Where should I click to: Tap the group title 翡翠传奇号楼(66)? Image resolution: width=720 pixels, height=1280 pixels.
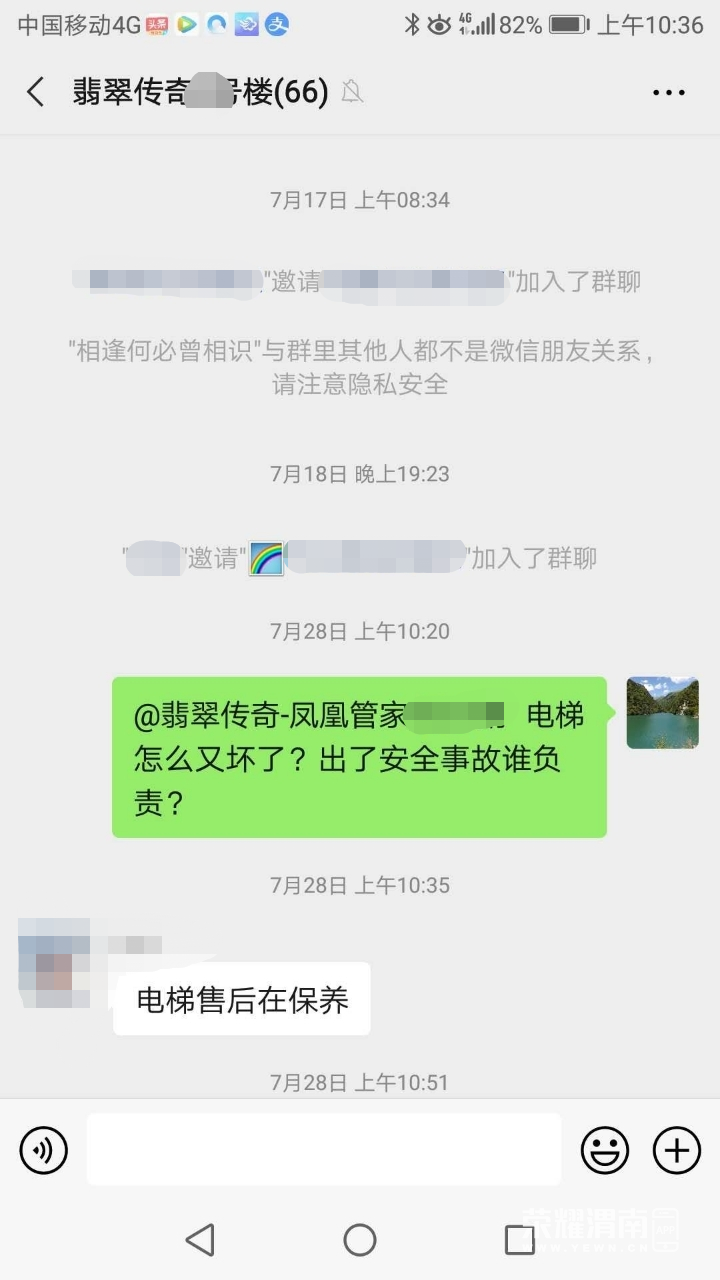(x=200, y=91)
